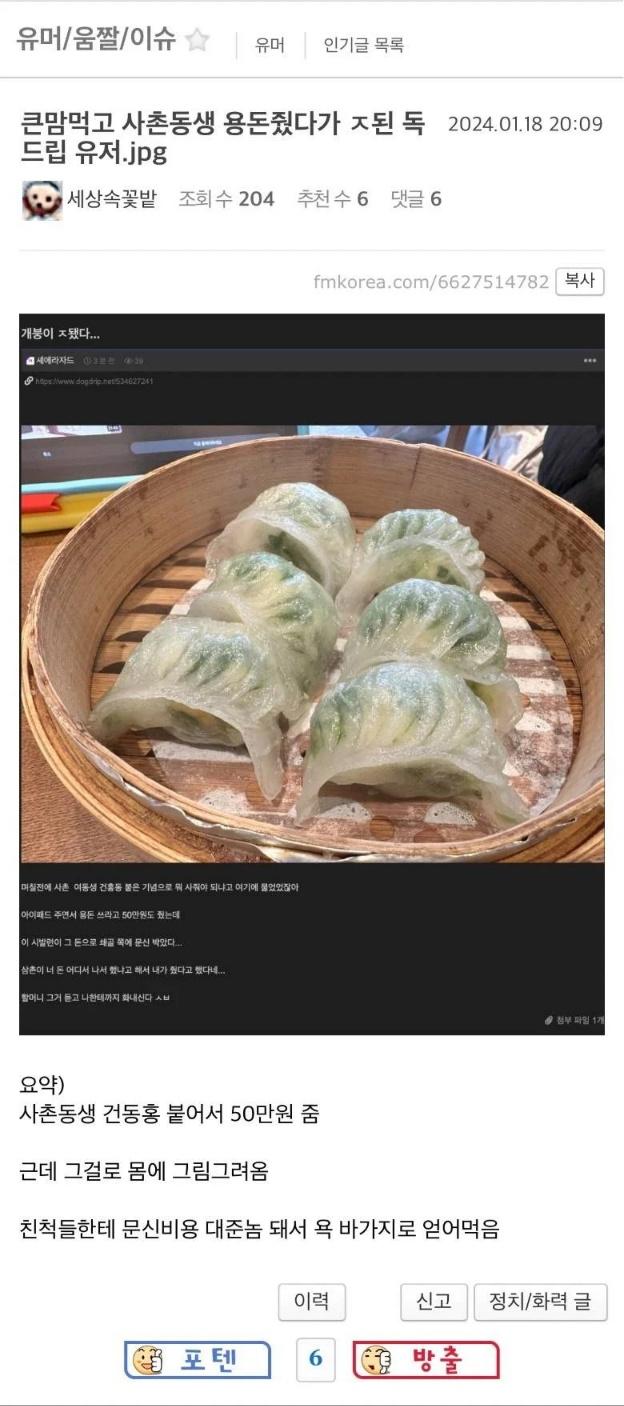
Task: Copy the post URL with 복사
Action: tap(580, 281)
